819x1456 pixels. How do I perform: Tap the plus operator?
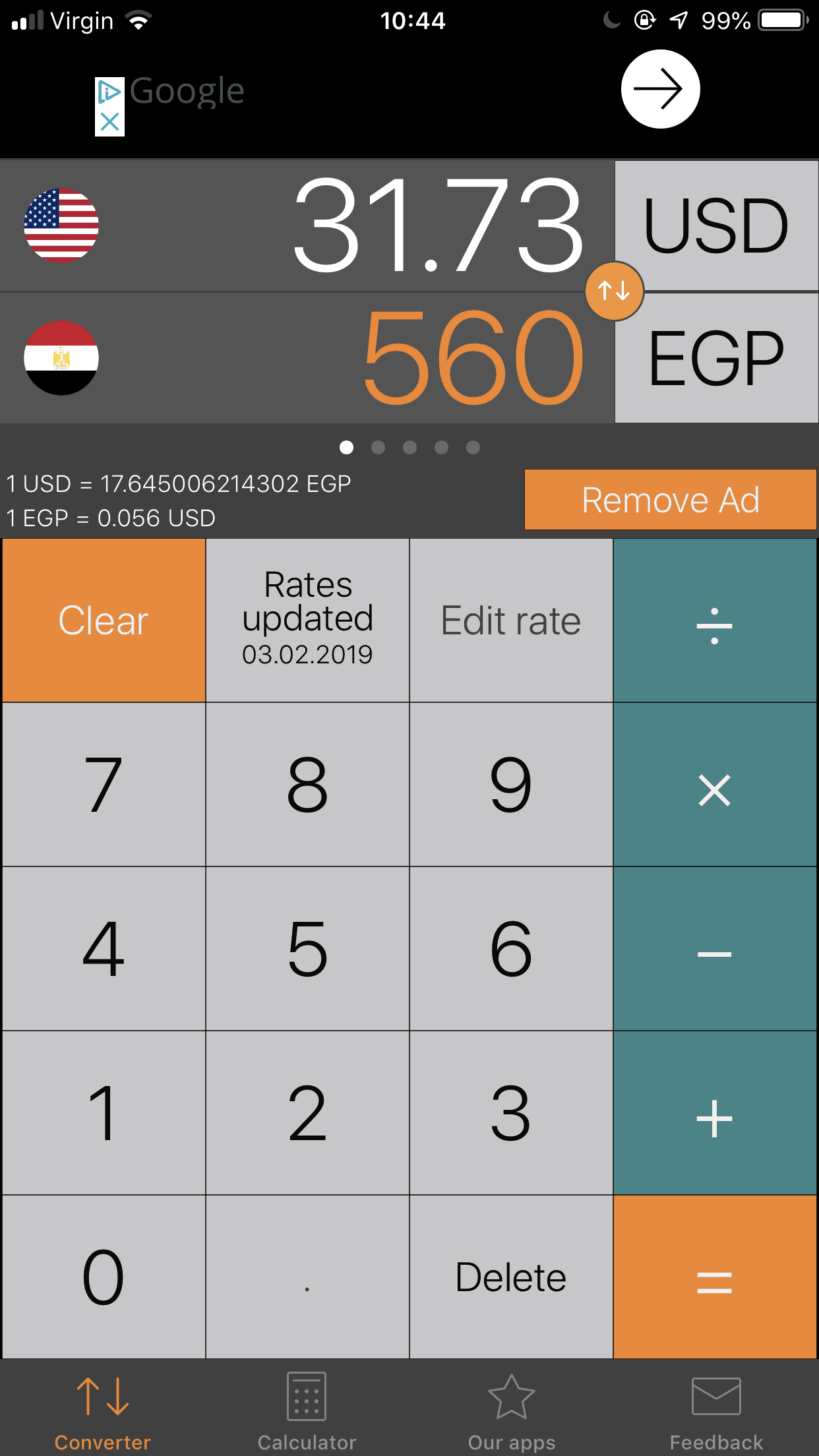715,1113
